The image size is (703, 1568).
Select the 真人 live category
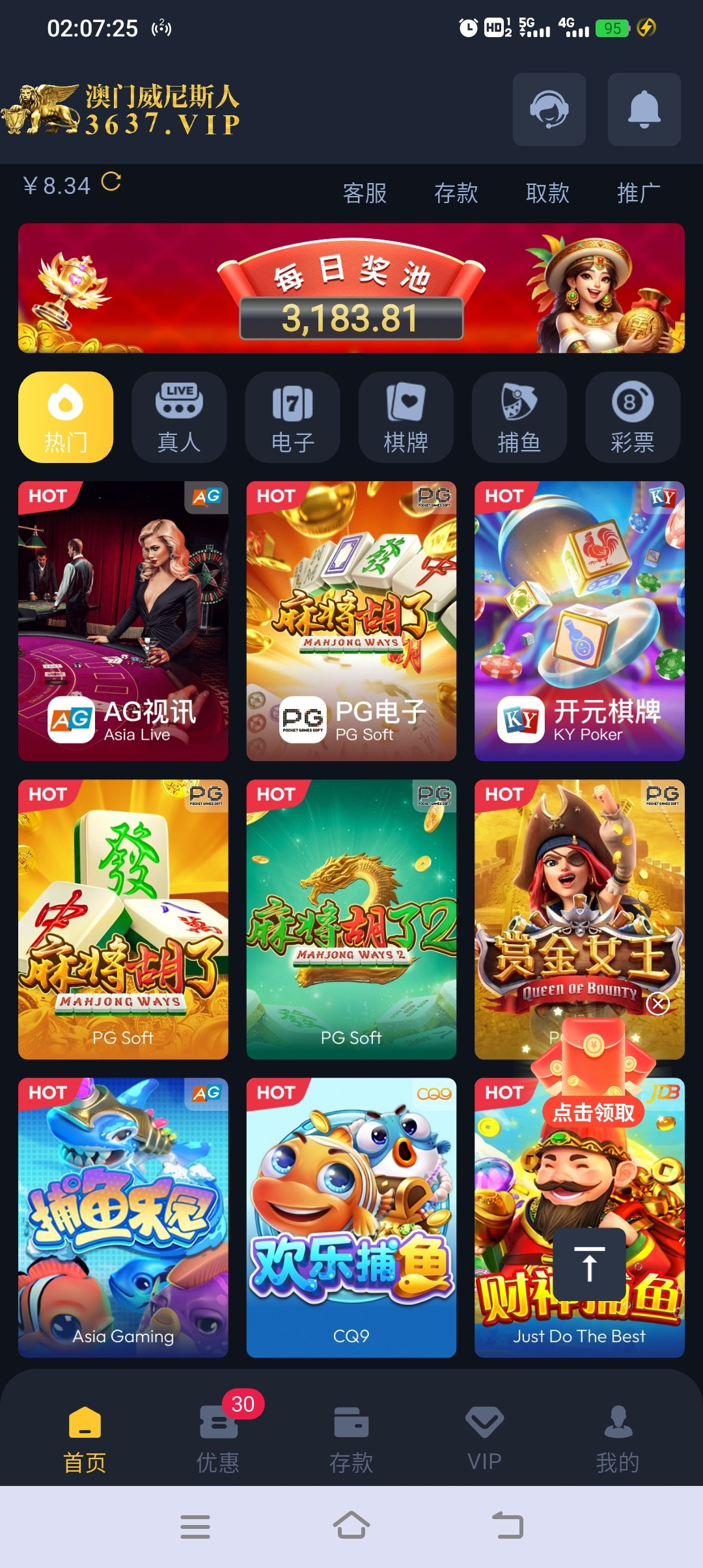pyautogui.click(x=179, y=417)
